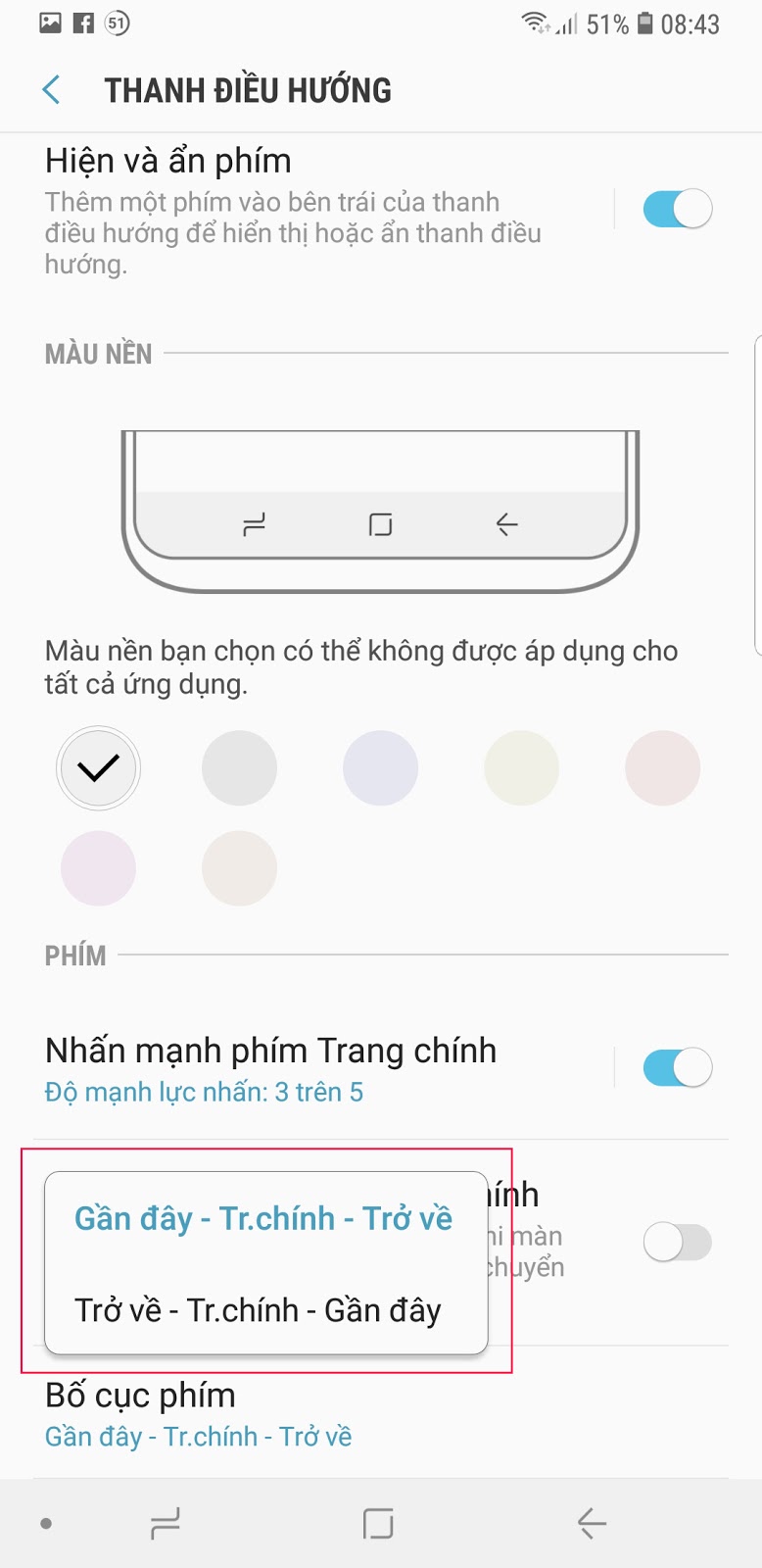Open recent apps from navigation bar
The image size is (762, 1568).
click(166, 1524)
